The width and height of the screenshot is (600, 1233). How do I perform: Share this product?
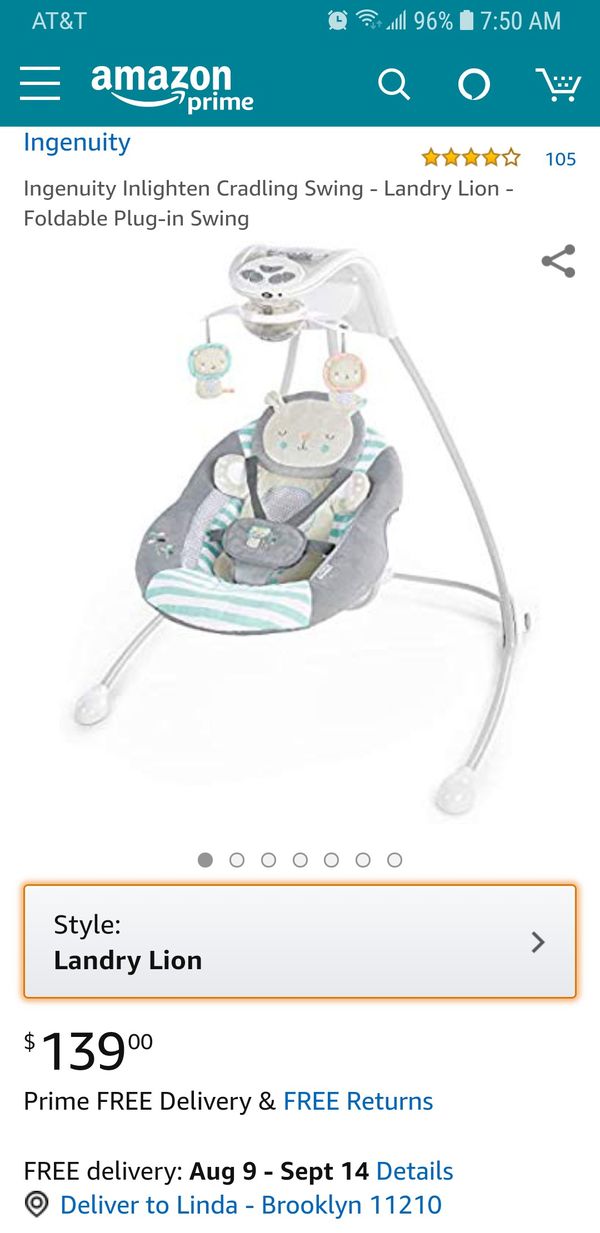(x=558, y=261)
